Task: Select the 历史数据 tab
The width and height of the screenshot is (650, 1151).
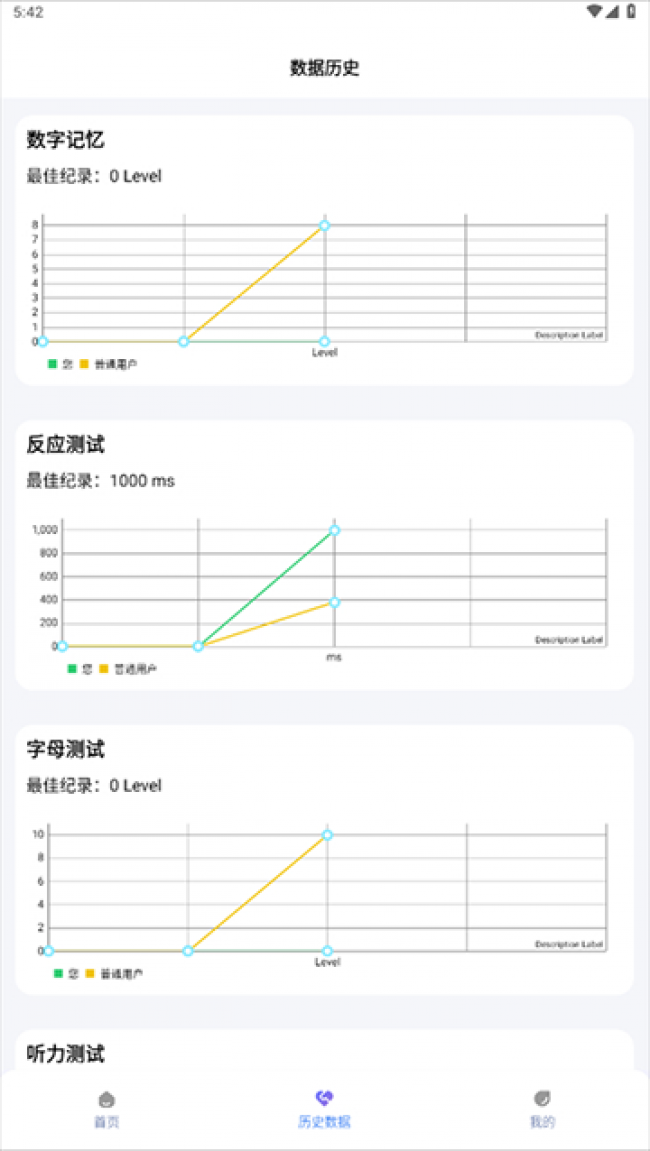Action: (324, 1109)
